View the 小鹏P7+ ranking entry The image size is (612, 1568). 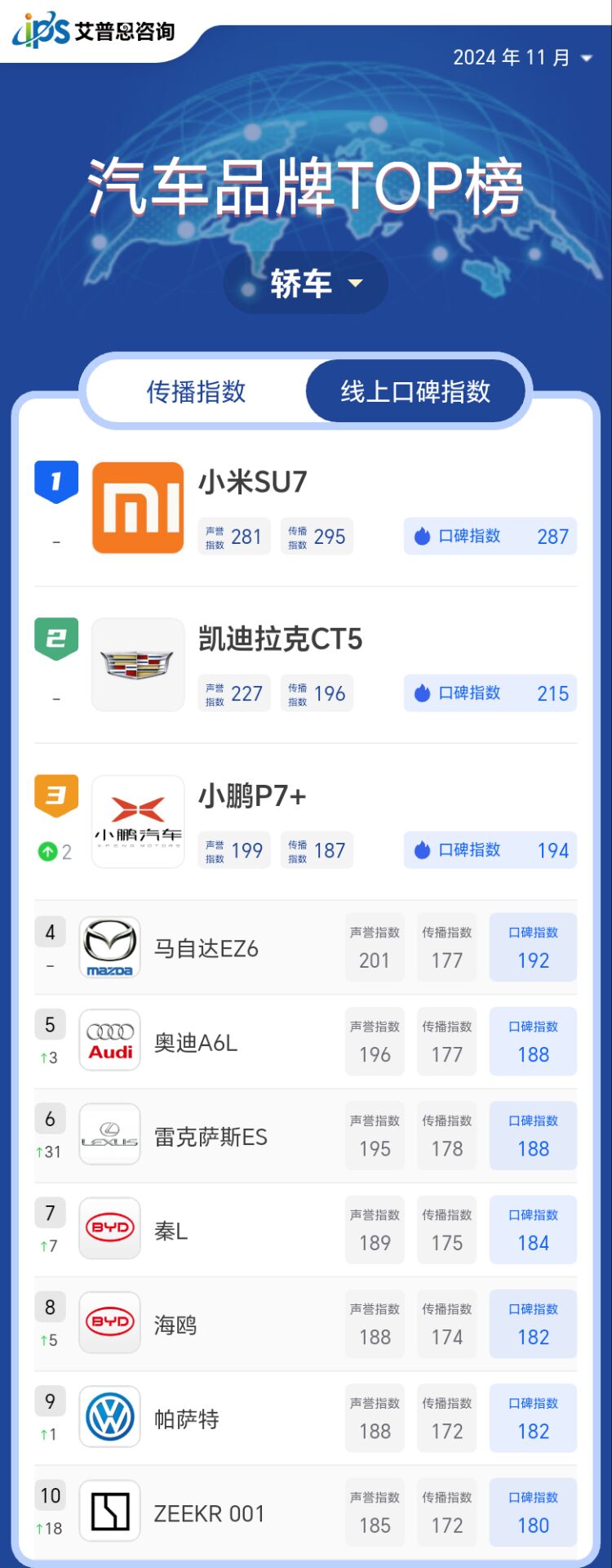point(252,796)
